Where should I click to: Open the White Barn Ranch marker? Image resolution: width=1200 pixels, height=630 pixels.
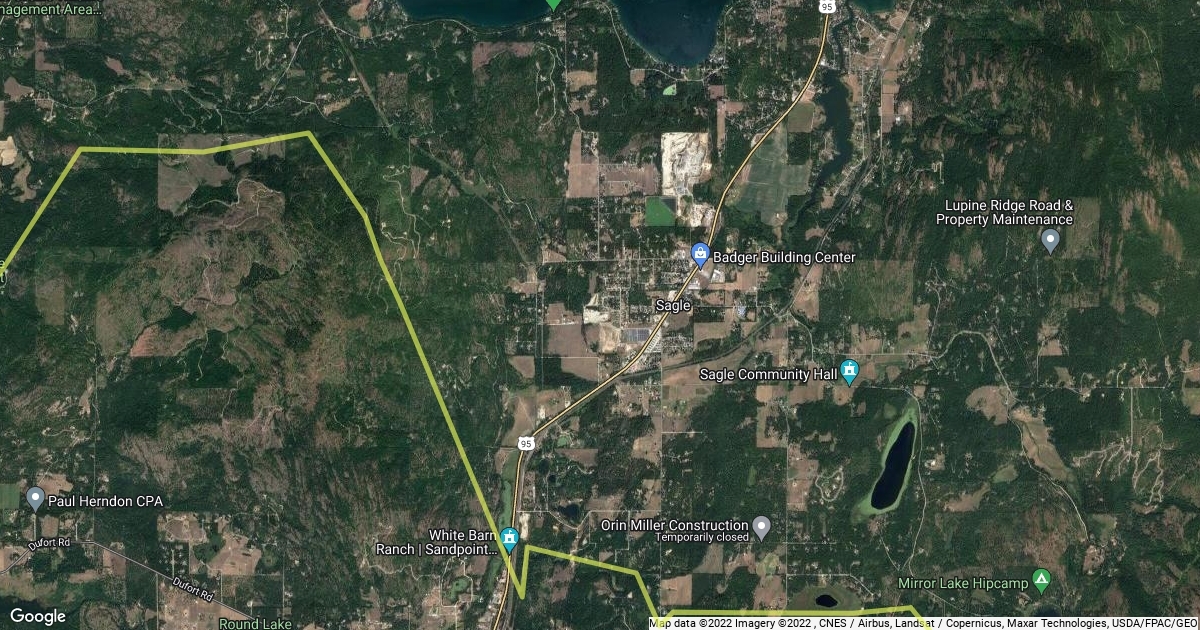(x=509, y=540)
